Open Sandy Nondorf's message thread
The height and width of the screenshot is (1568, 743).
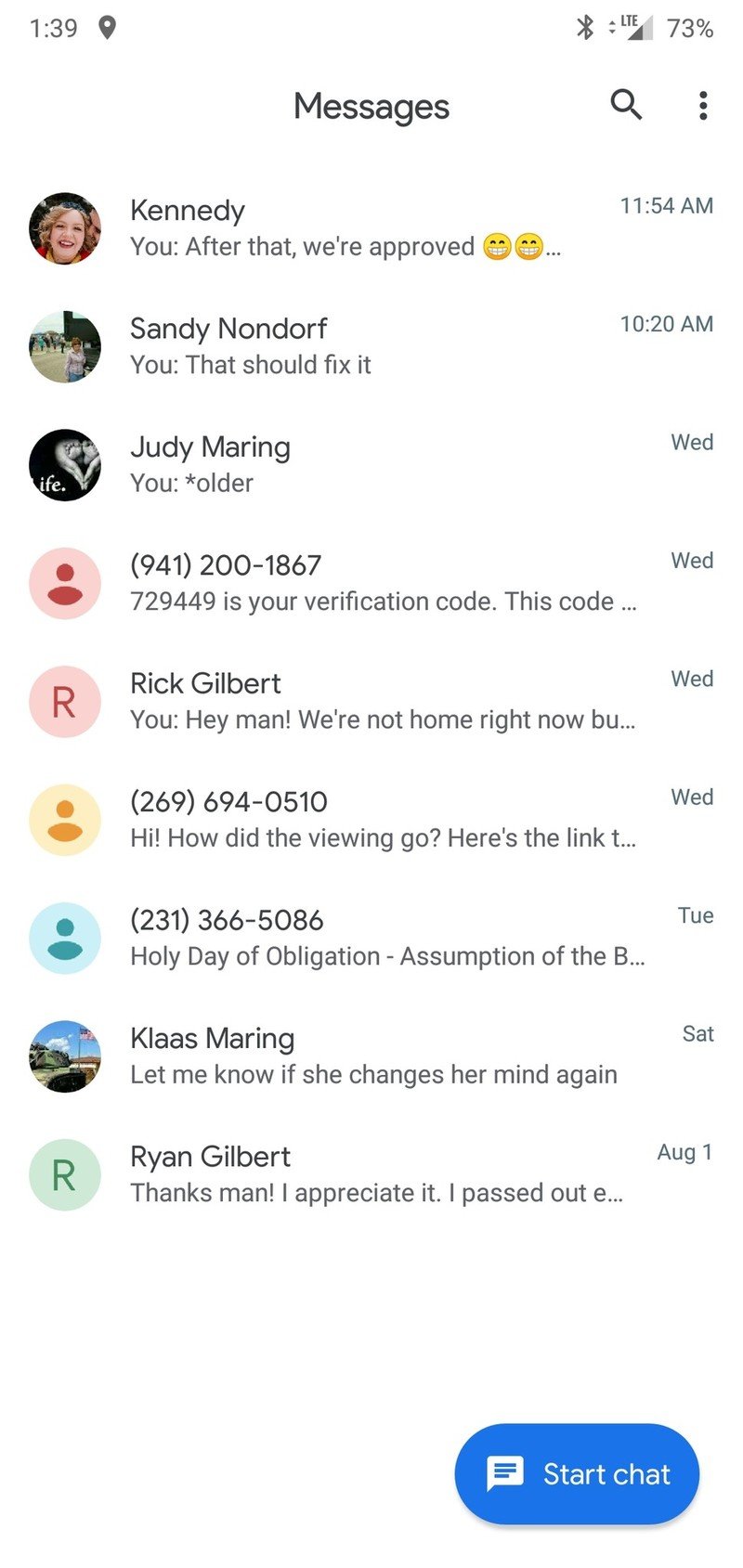point(371,346)
